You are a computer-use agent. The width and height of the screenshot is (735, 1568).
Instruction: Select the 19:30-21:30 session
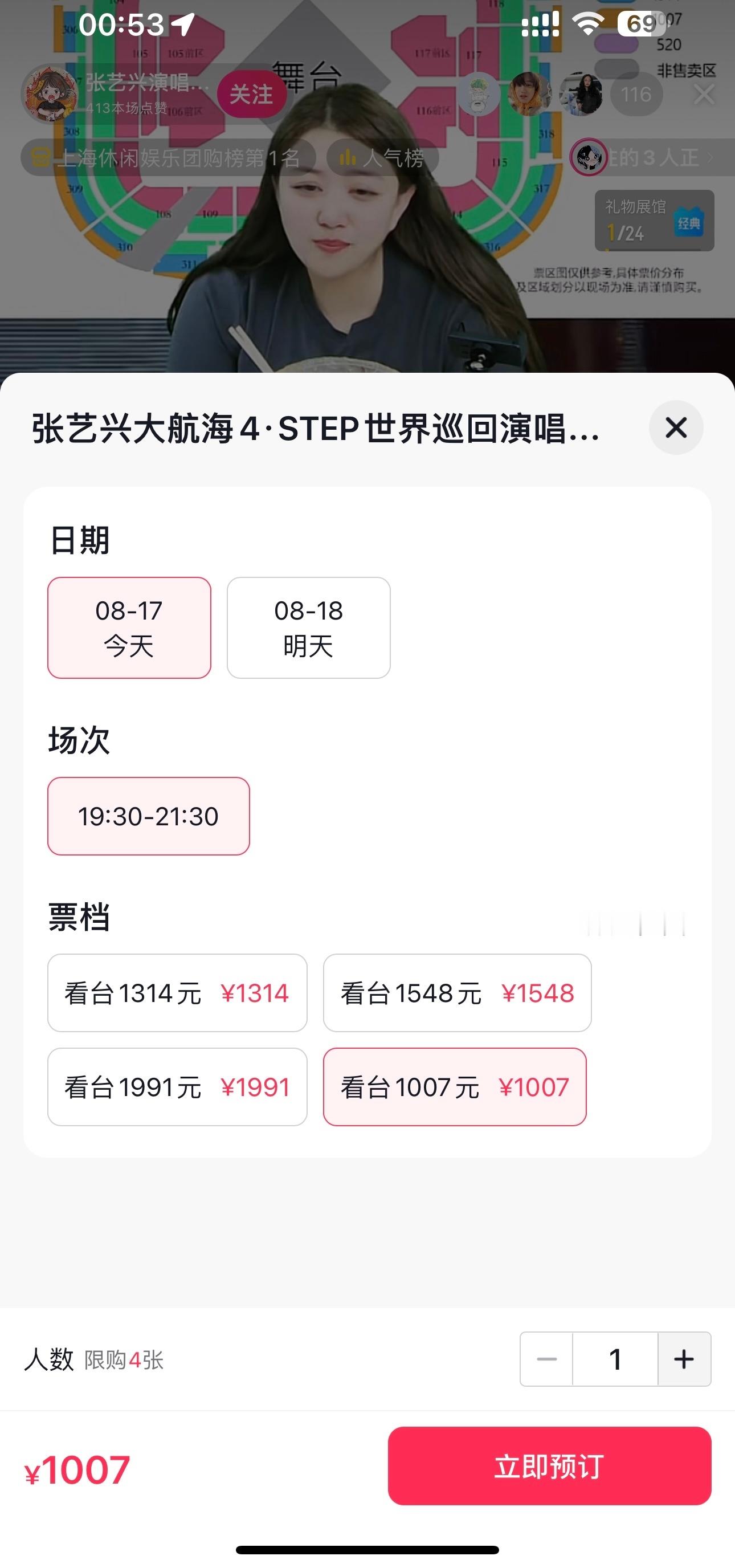149,816
